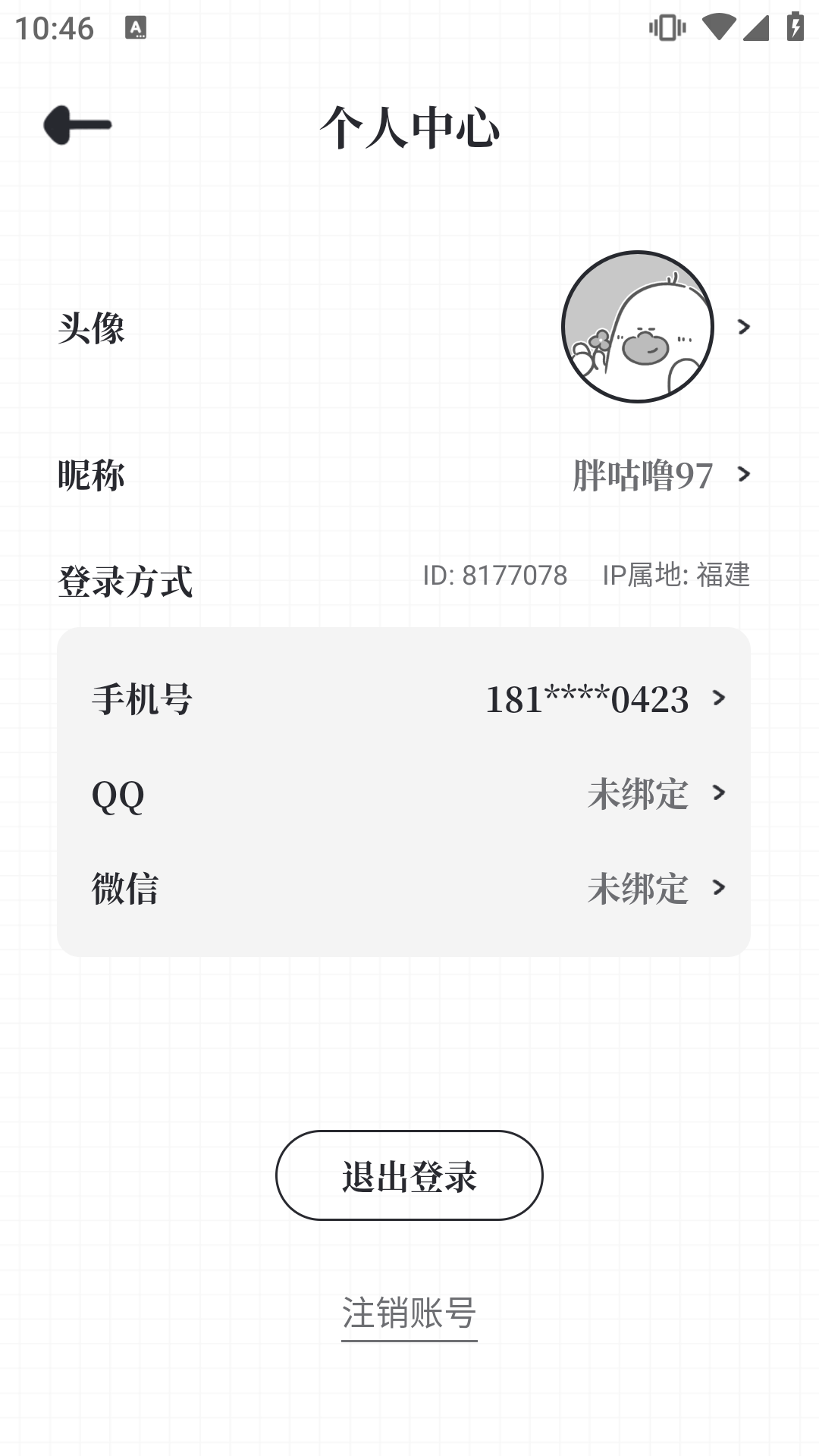
Task: Bind the unbound QQ account
Action: click(638, 794)
